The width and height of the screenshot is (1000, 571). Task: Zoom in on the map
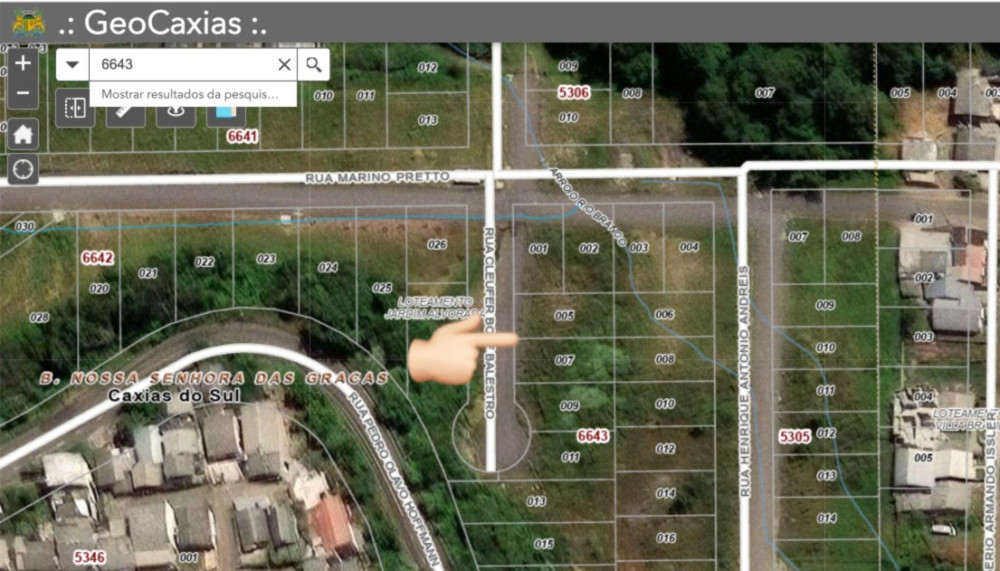click(23, 62)
